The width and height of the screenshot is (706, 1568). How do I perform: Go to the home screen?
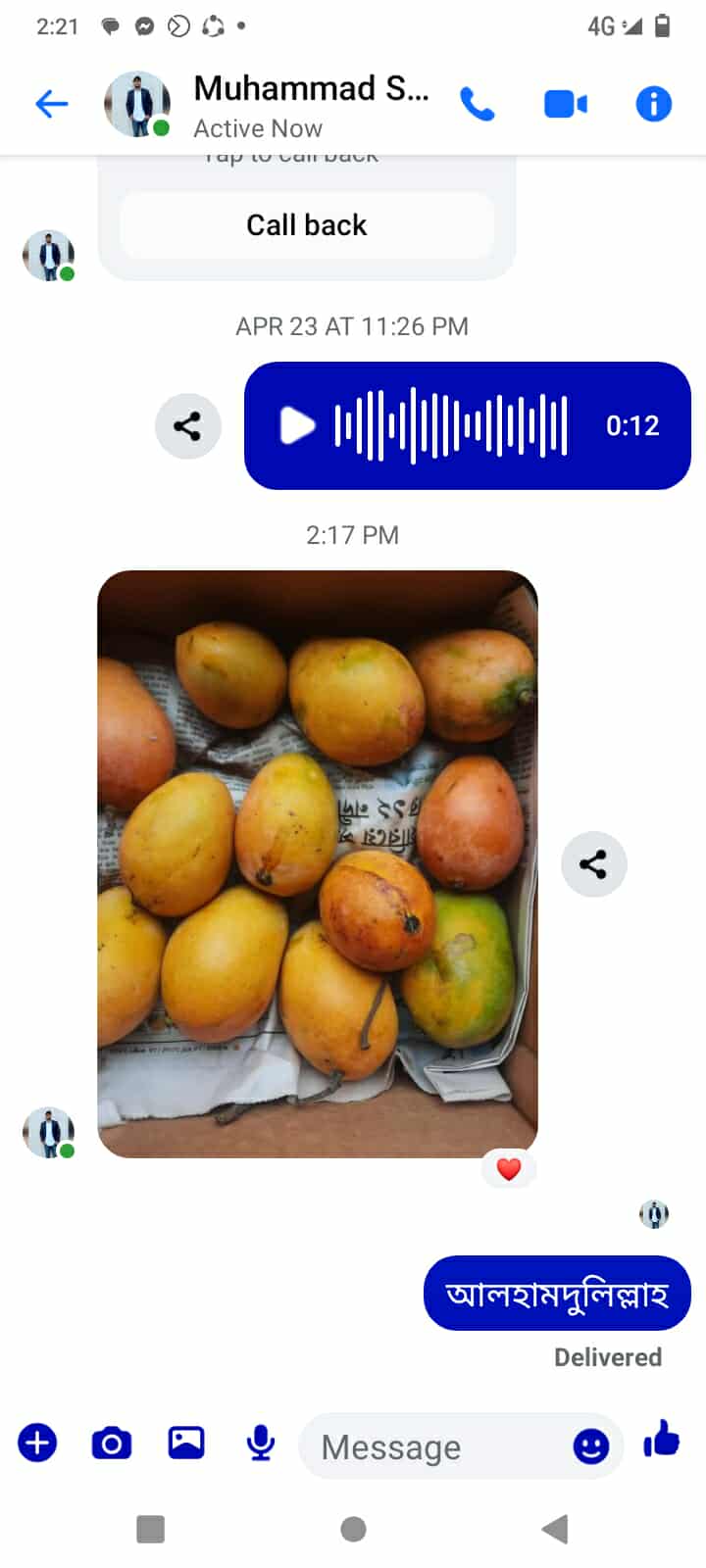(353, 1529)
